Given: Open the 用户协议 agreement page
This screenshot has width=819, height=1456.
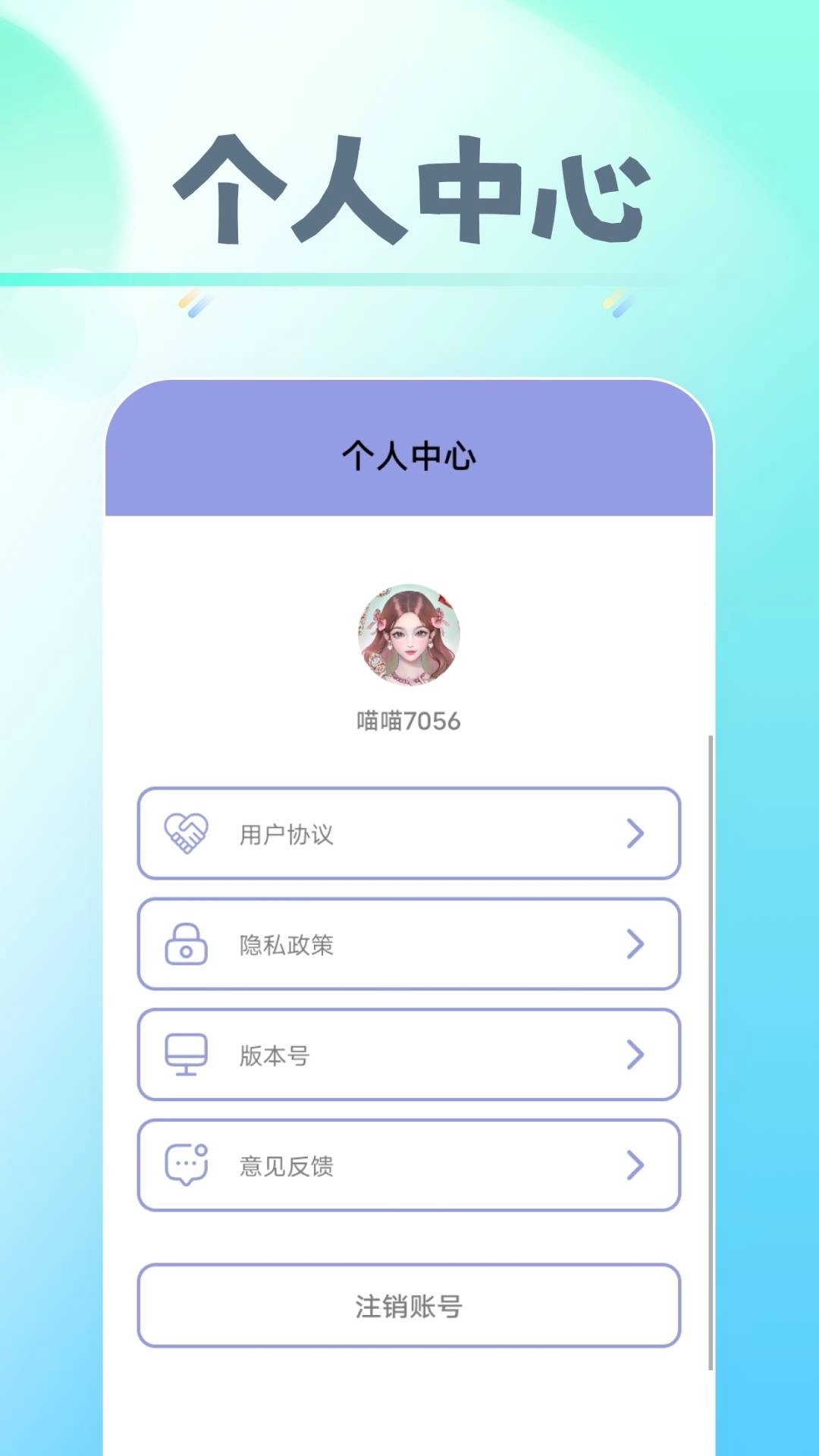Looking at the screenshot, I should pos(409,834).
